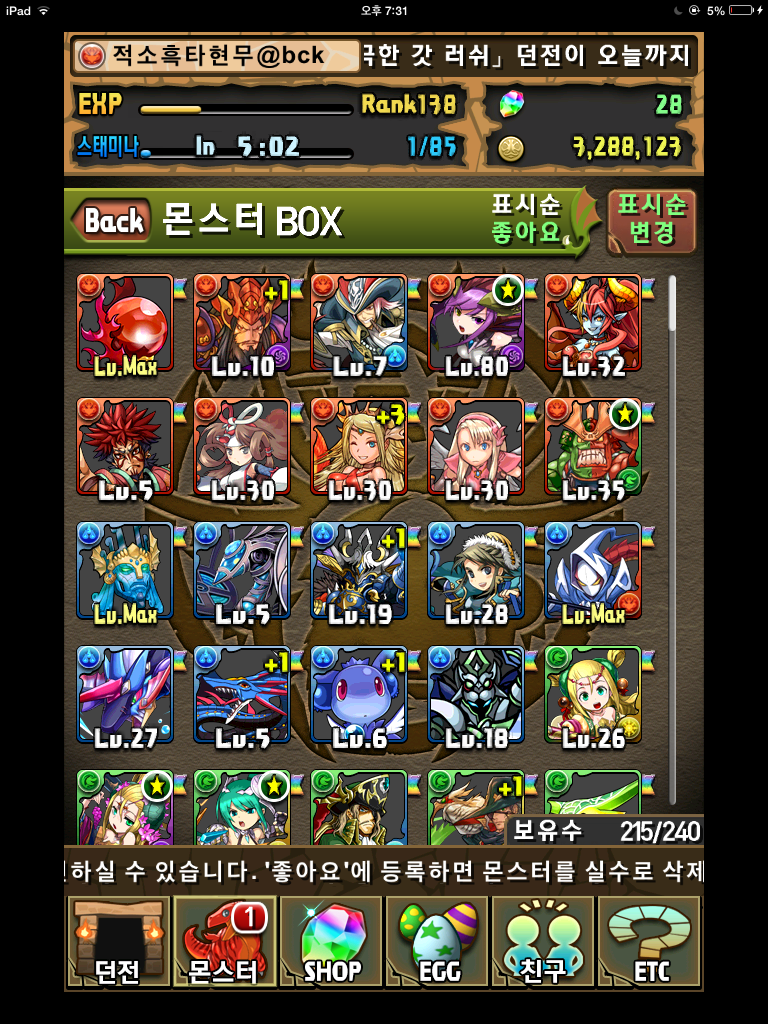
Task: Switch to the 던전 tab
Action: (117, 942)
